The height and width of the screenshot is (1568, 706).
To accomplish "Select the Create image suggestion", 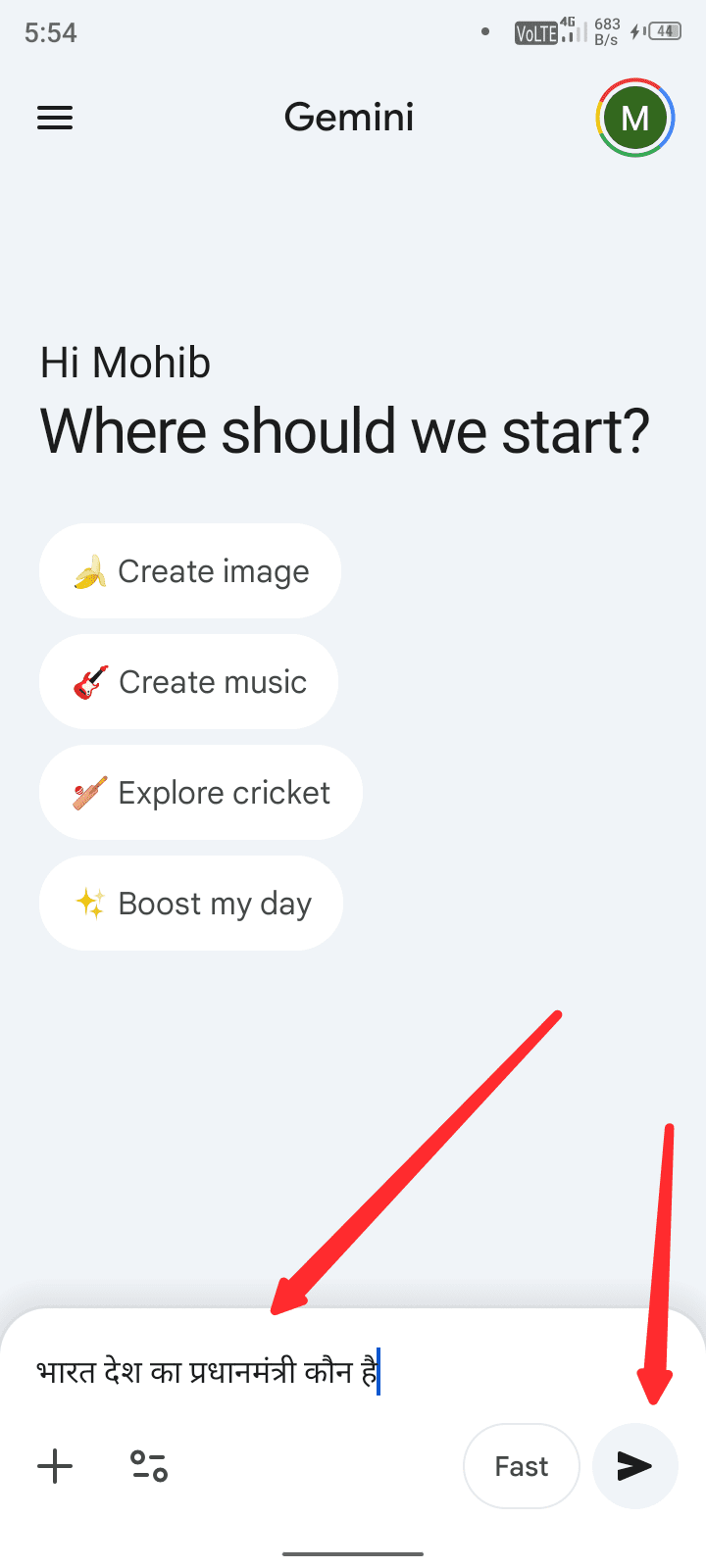I will (190, 571).
